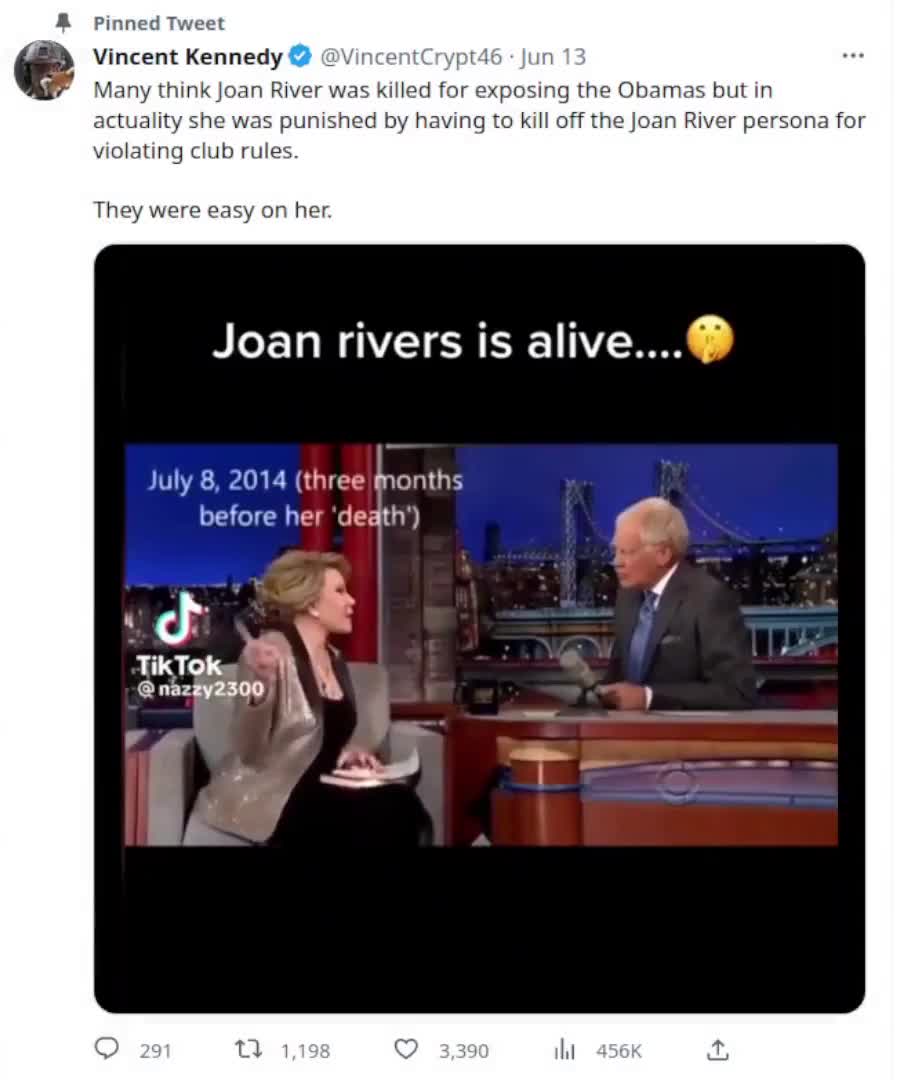Open the view analytics bar chart icon

click(565, 1050)
